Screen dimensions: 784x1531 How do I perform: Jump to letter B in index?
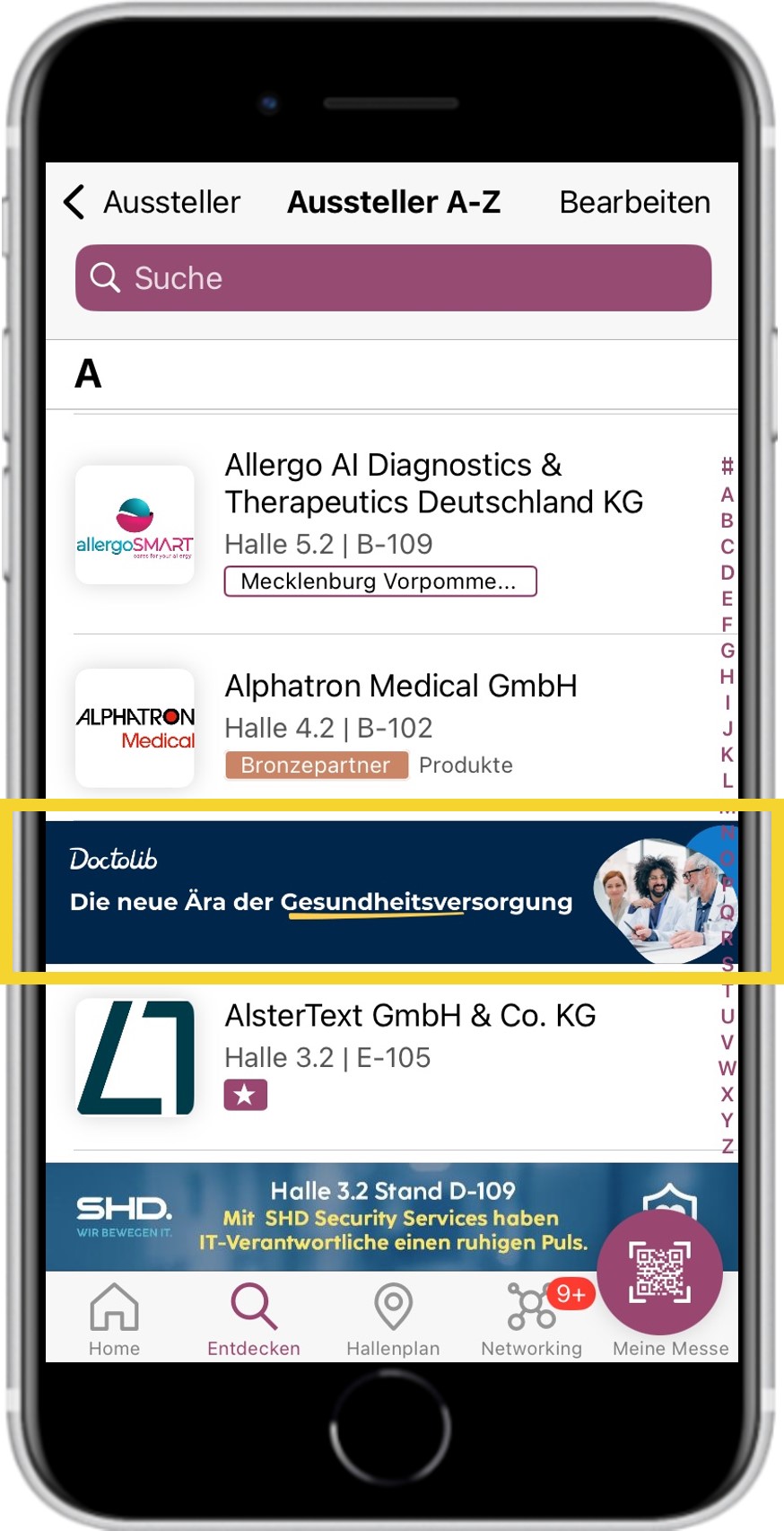pos(727,521)
